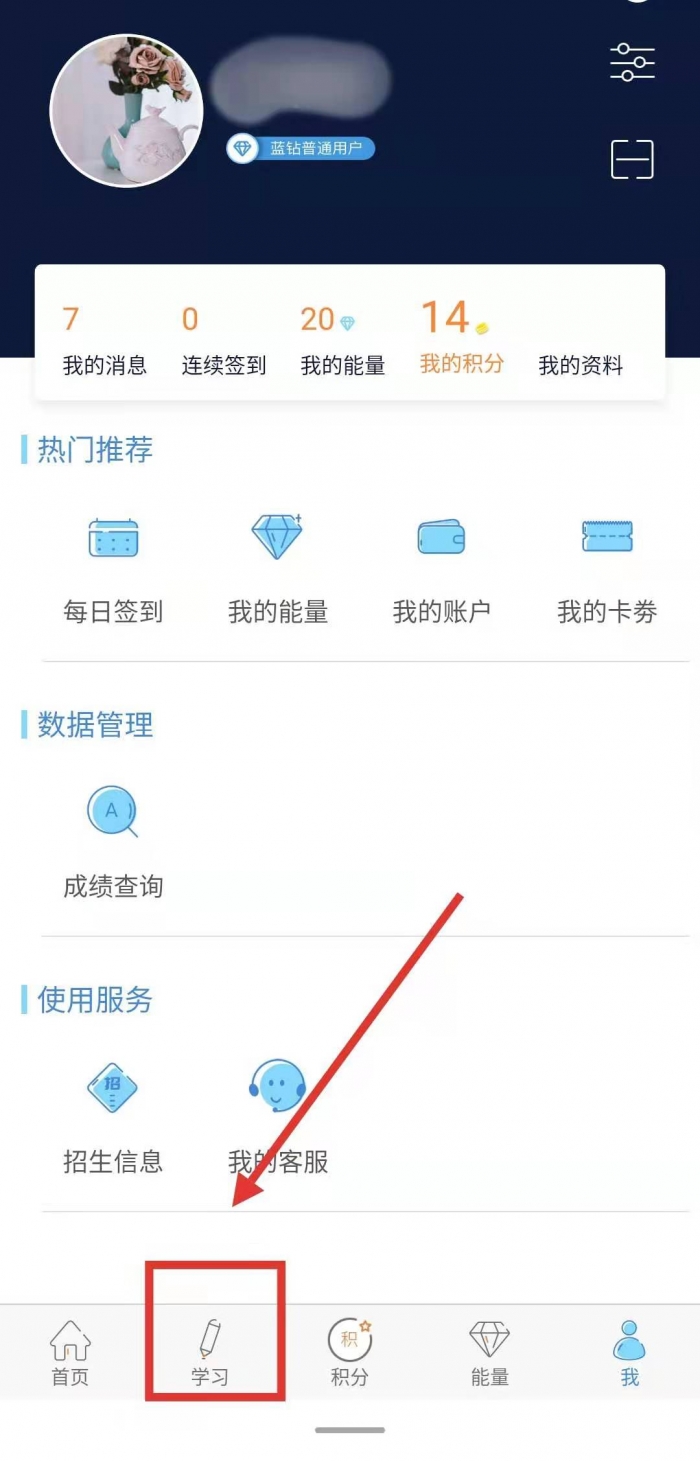Switch to the 学习 tab
The width and height of the screenshot is (700, 1461).
[x=210, y=1353]
